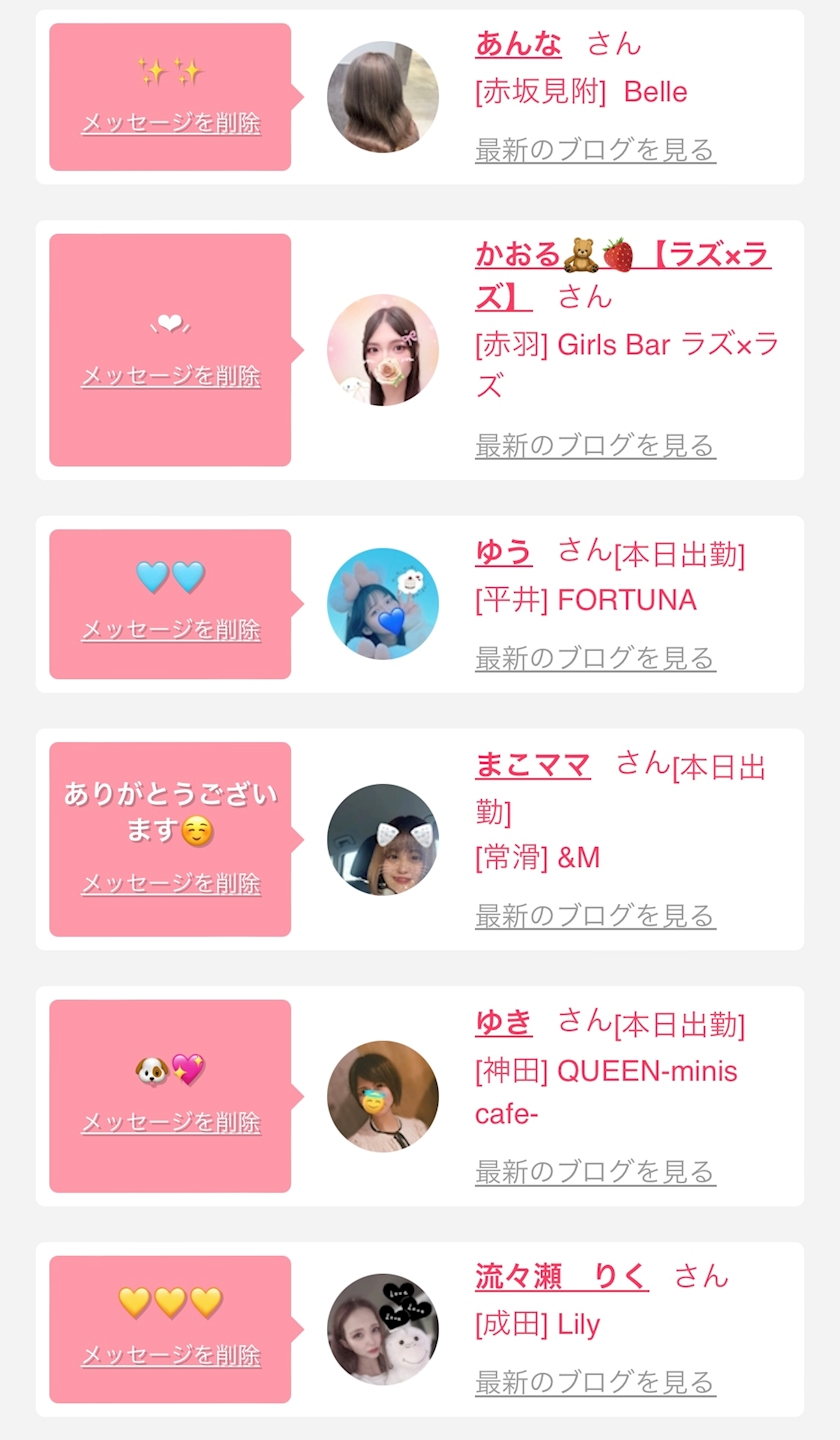Image resolution: width=840 pixels, height=1440 pixels.
Task: View latest blog of あんな
Action: [595, 150]
